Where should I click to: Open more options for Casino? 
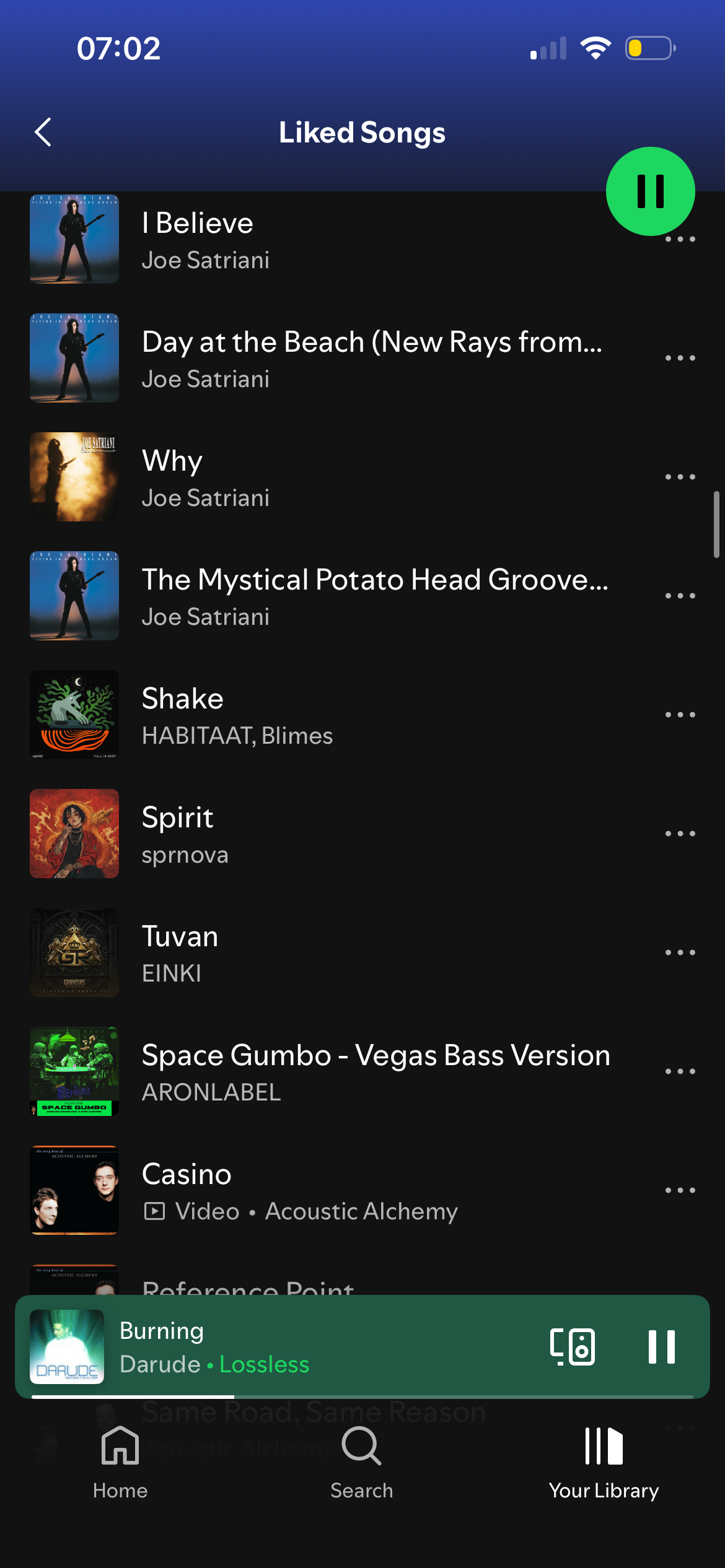tap(680, 1191)
